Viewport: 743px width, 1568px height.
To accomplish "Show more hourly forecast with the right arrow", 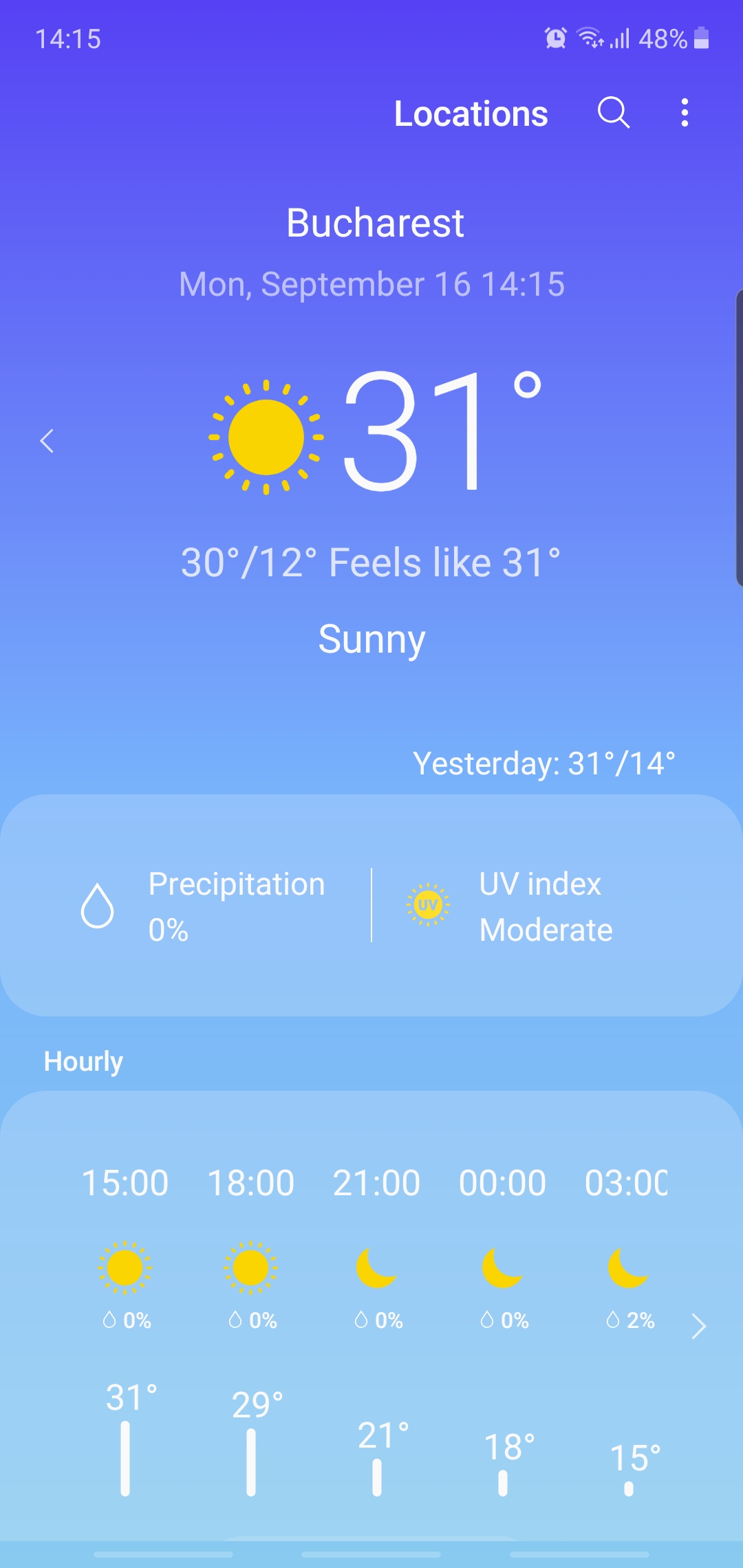I will (698, 1326).
